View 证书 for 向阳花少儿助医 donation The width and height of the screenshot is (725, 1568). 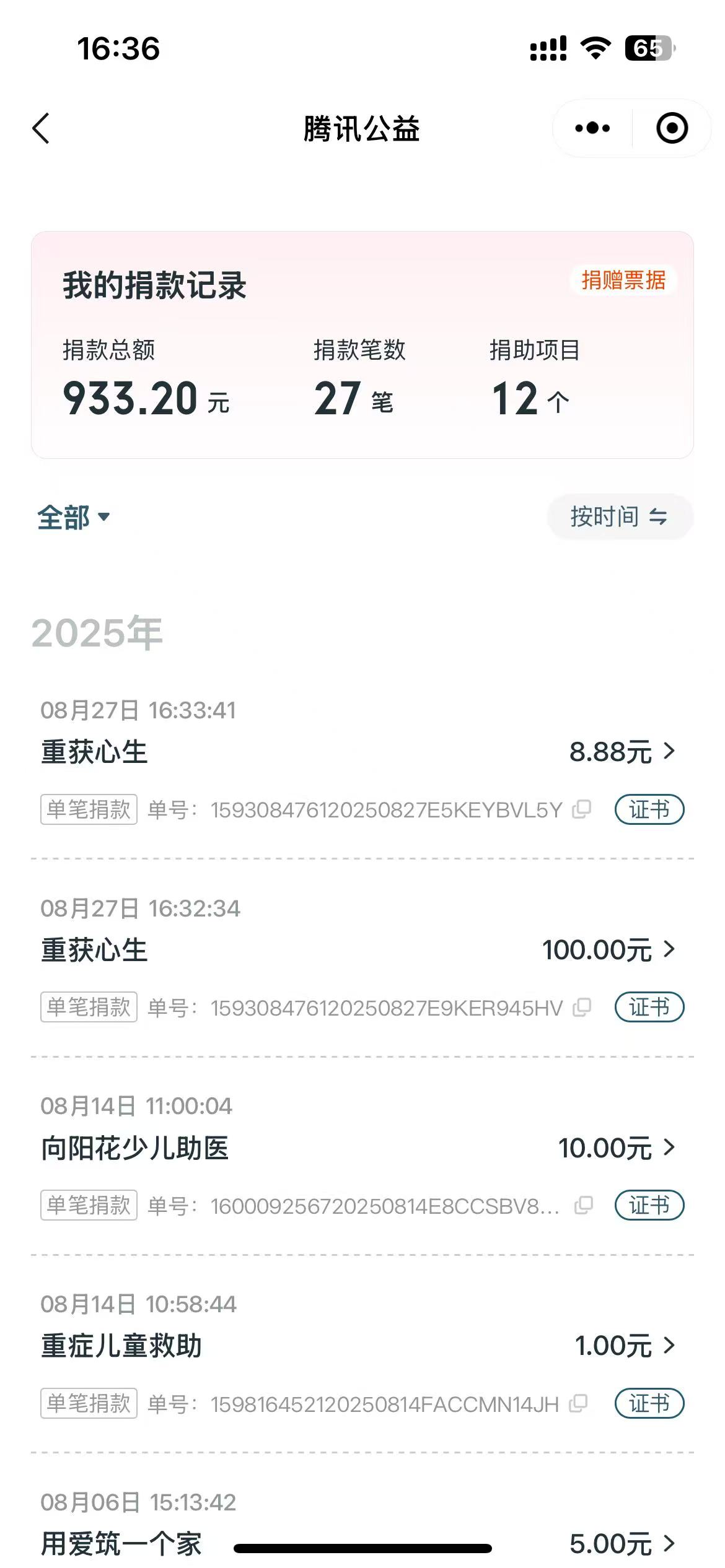pyautogui.click(x=649, y=1206)
